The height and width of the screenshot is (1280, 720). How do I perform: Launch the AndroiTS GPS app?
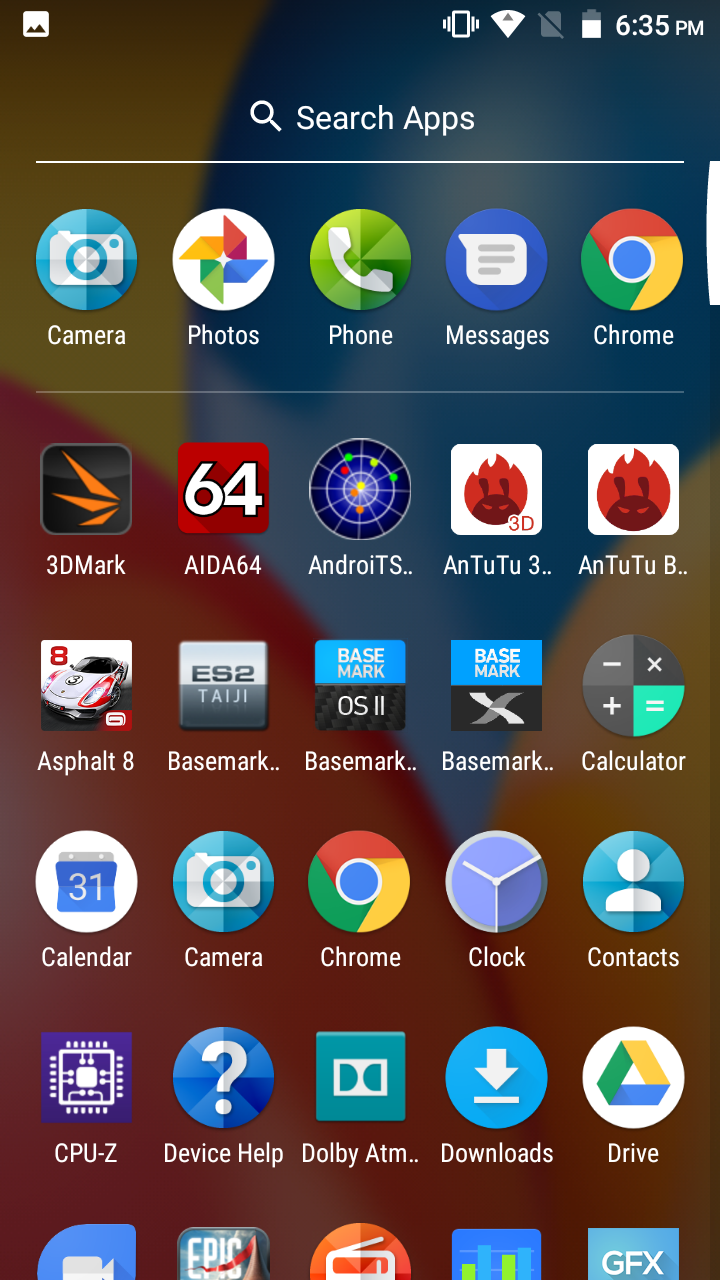click(x=360, y=489)
